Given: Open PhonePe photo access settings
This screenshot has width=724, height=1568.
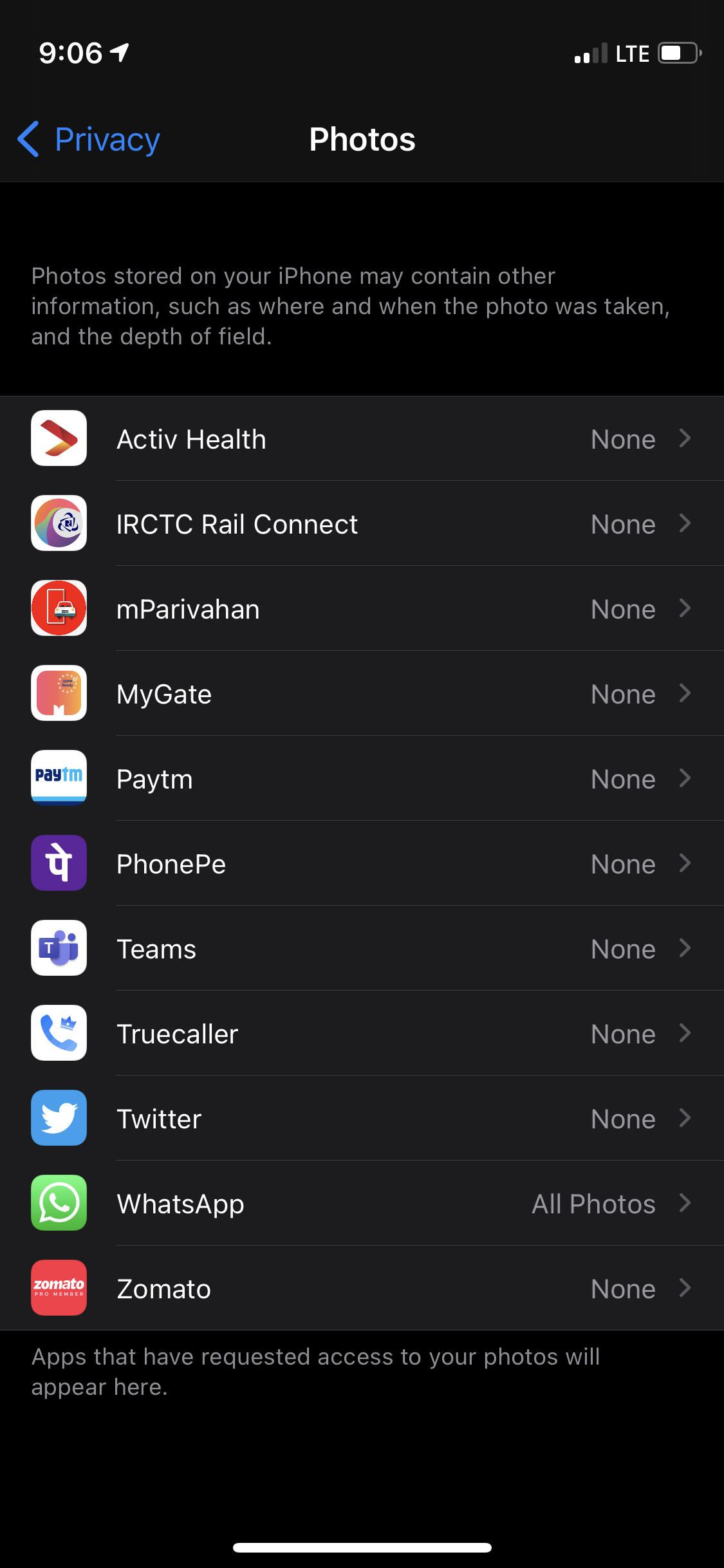Looking at the screenshot, I should [362, 864].
